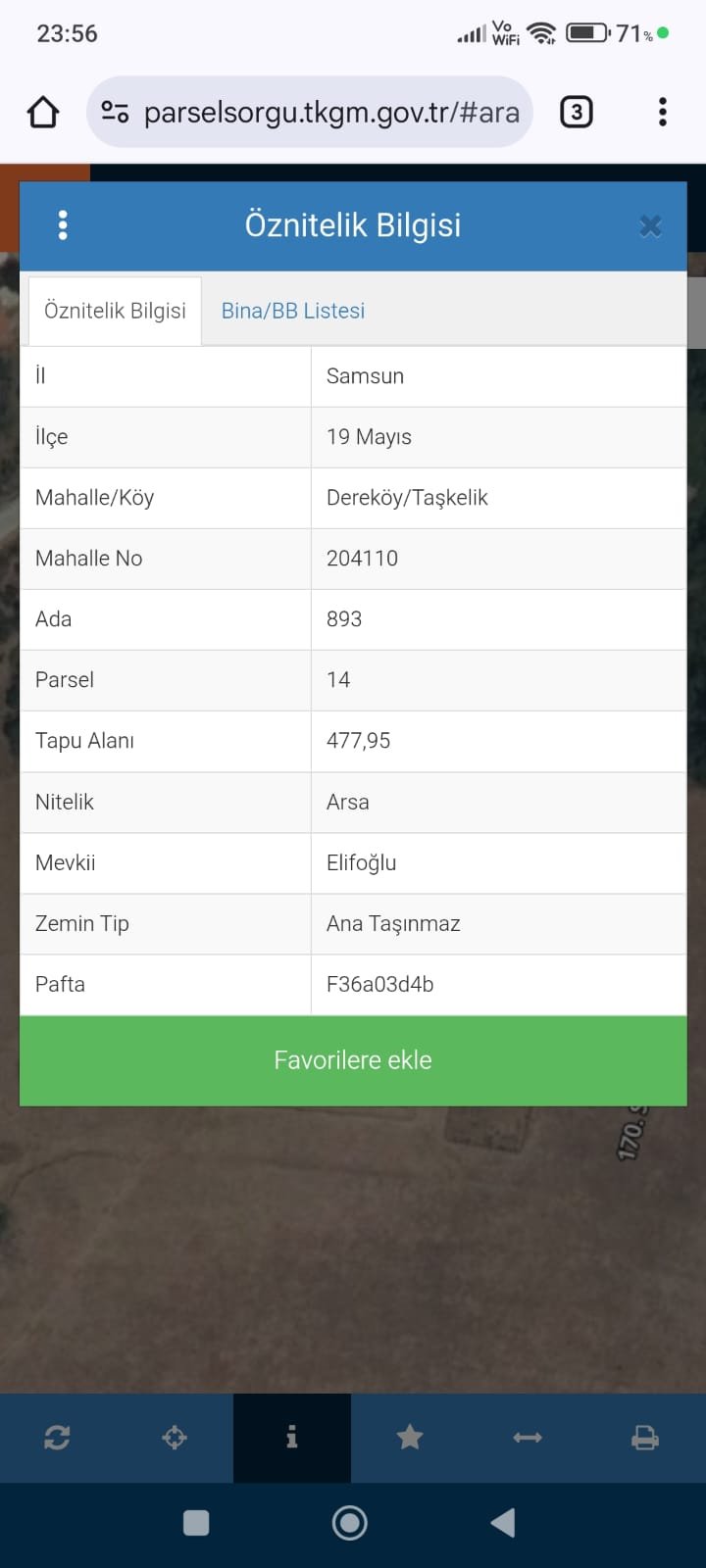Tap the refresh icon in bottom toolbar
The image size is (706, 1568).
57,1438
